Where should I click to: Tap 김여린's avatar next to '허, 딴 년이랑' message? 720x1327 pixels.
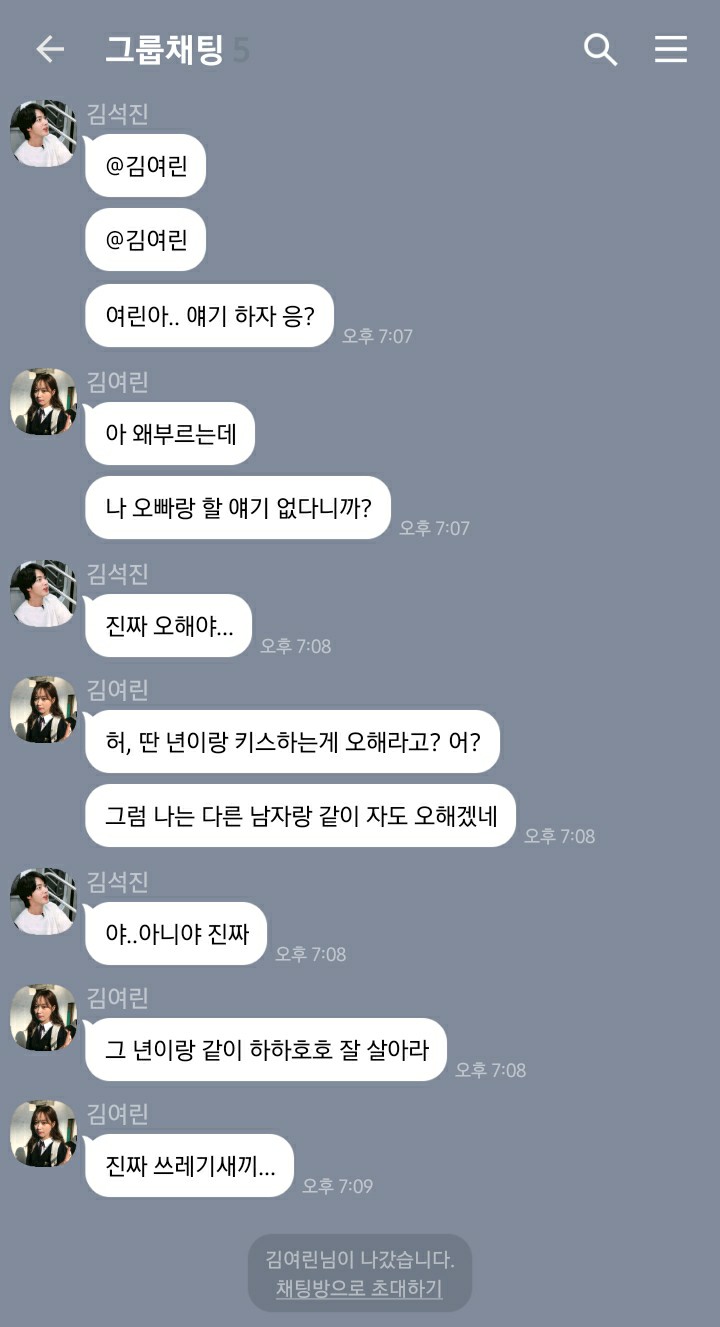42,709
